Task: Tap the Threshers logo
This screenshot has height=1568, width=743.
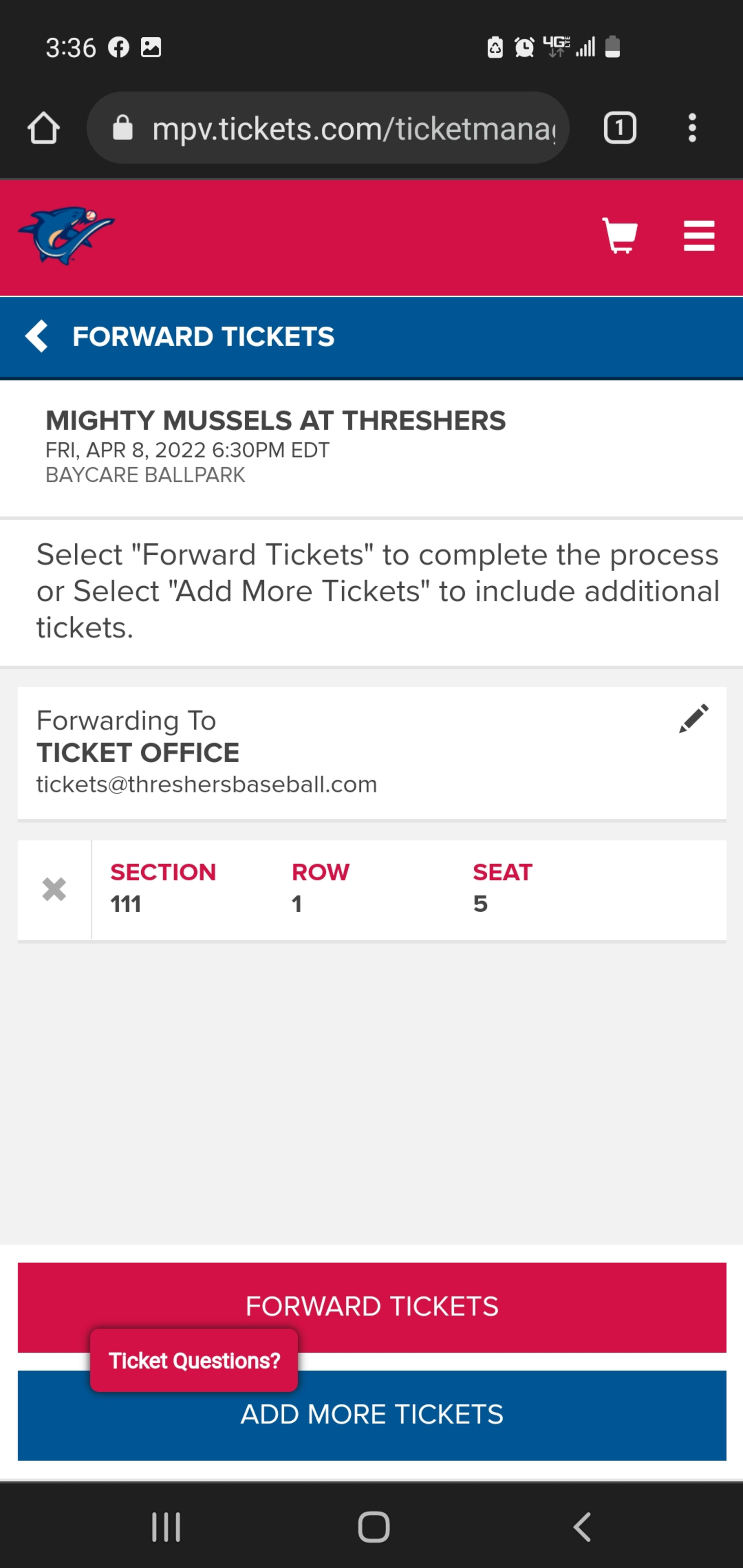Action: 66,235
